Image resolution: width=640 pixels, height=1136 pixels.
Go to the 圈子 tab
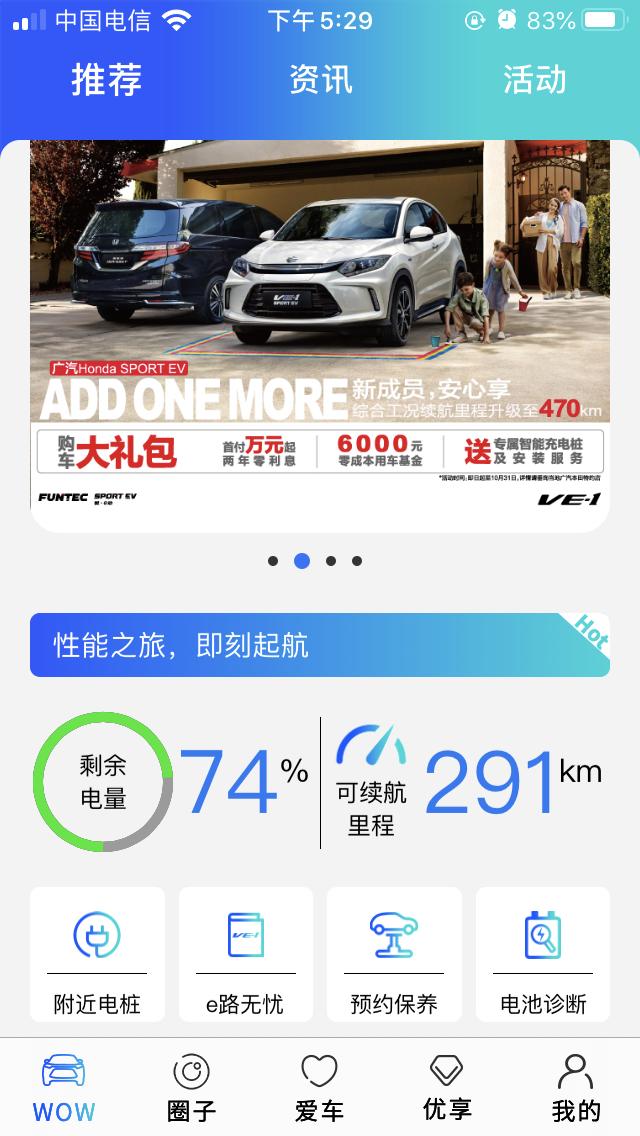tap(192, 1088)
